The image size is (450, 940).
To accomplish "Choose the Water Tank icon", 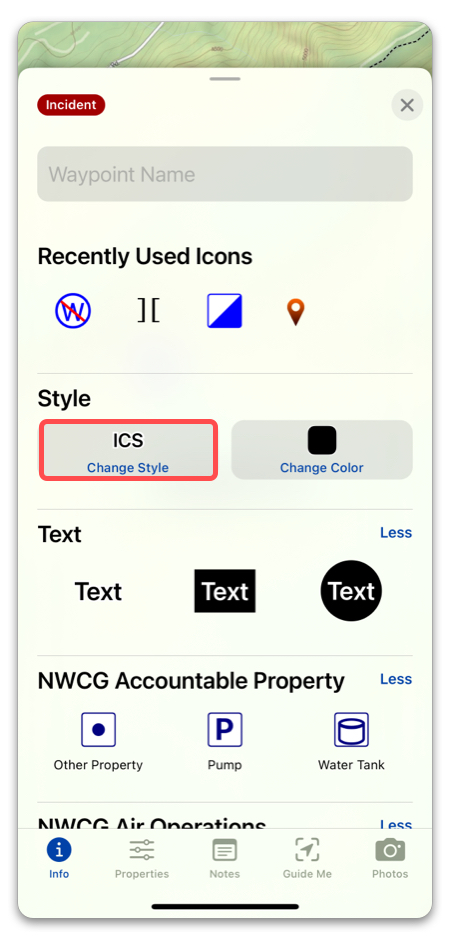I will [x=351, y=742].
